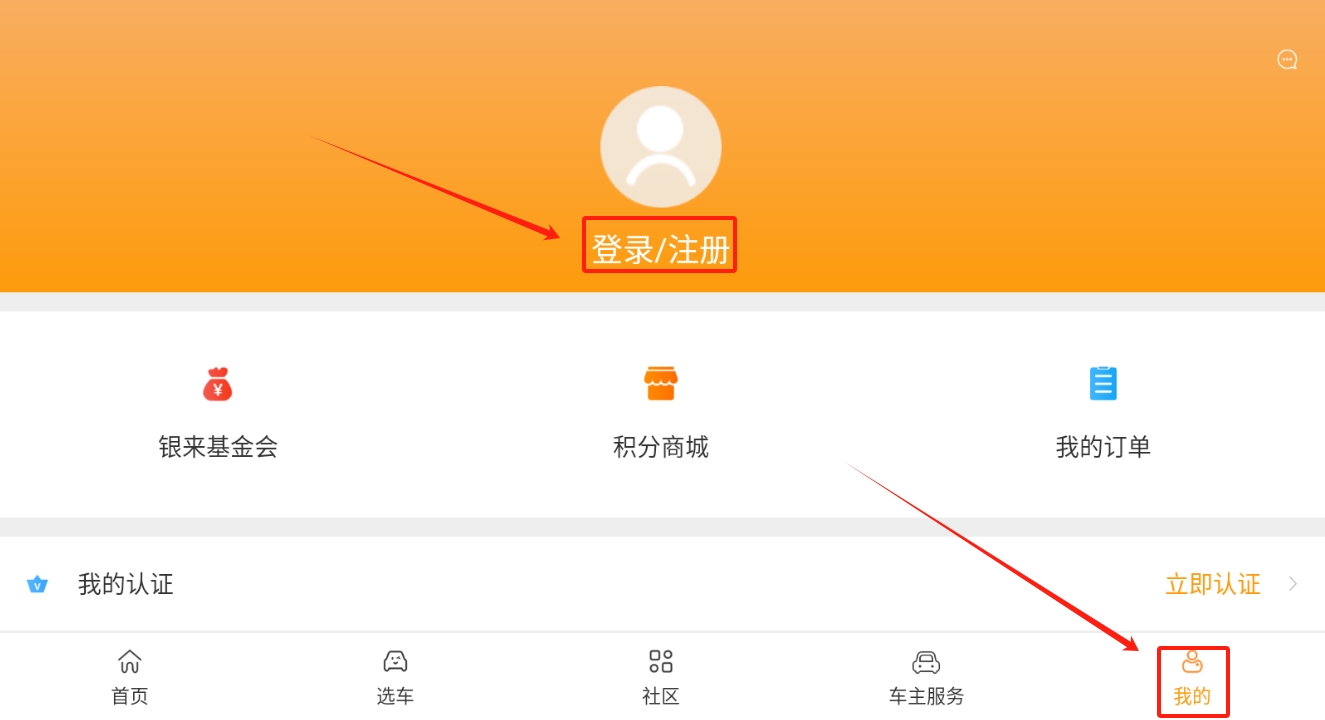
Task: Open the 车主服务 tab
Action: 926,677
